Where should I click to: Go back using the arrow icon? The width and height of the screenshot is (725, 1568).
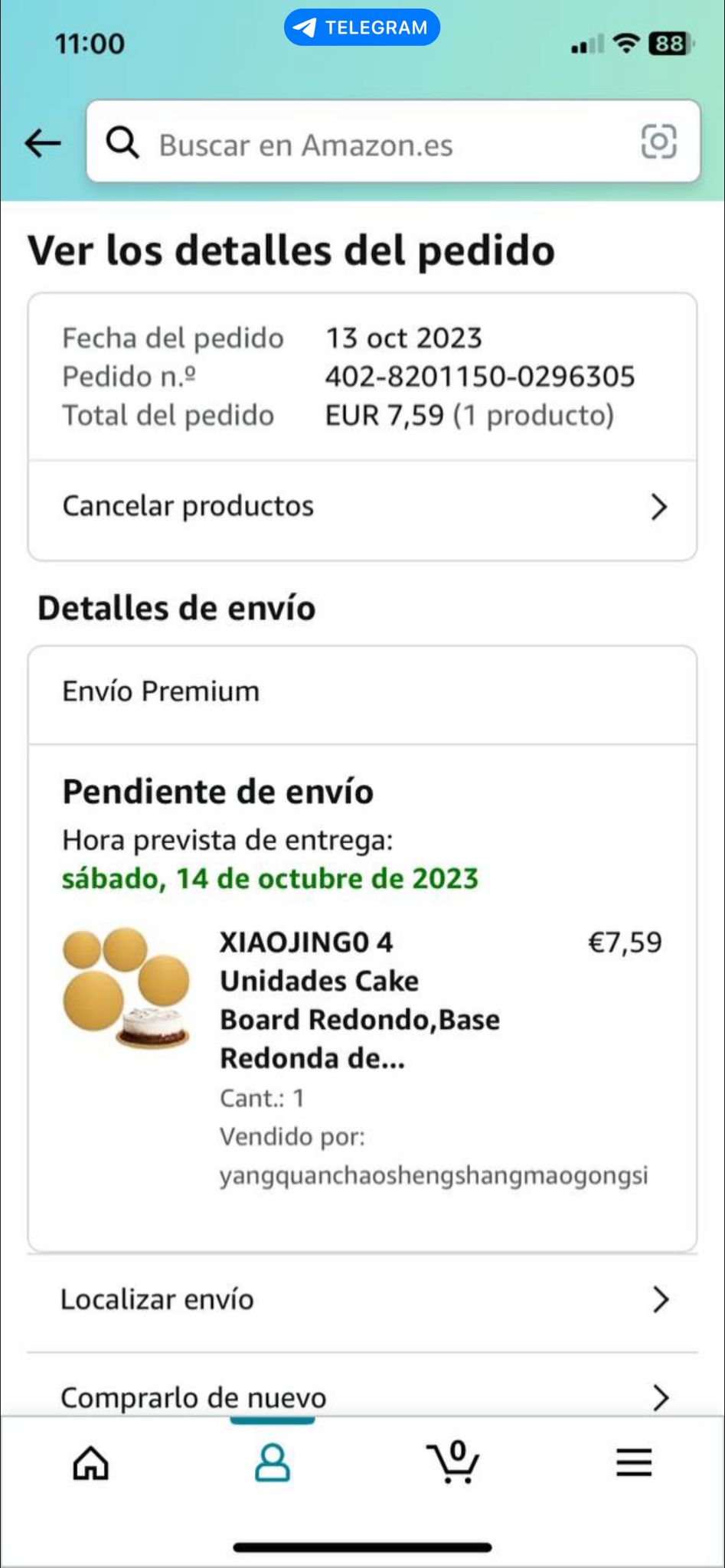pyautogui.click(x=43, y=142)
